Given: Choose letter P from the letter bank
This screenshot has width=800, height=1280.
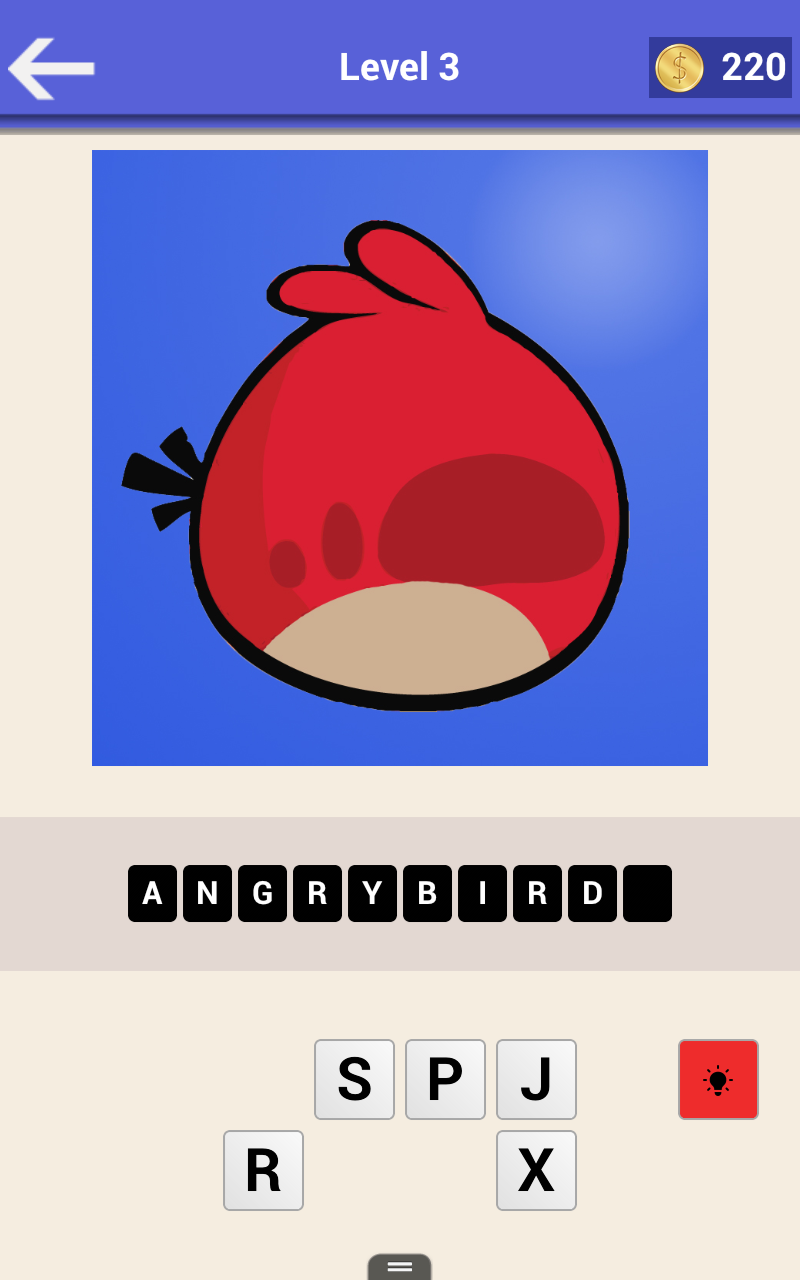Looking at the screenshot, I should click(445, 1079).
